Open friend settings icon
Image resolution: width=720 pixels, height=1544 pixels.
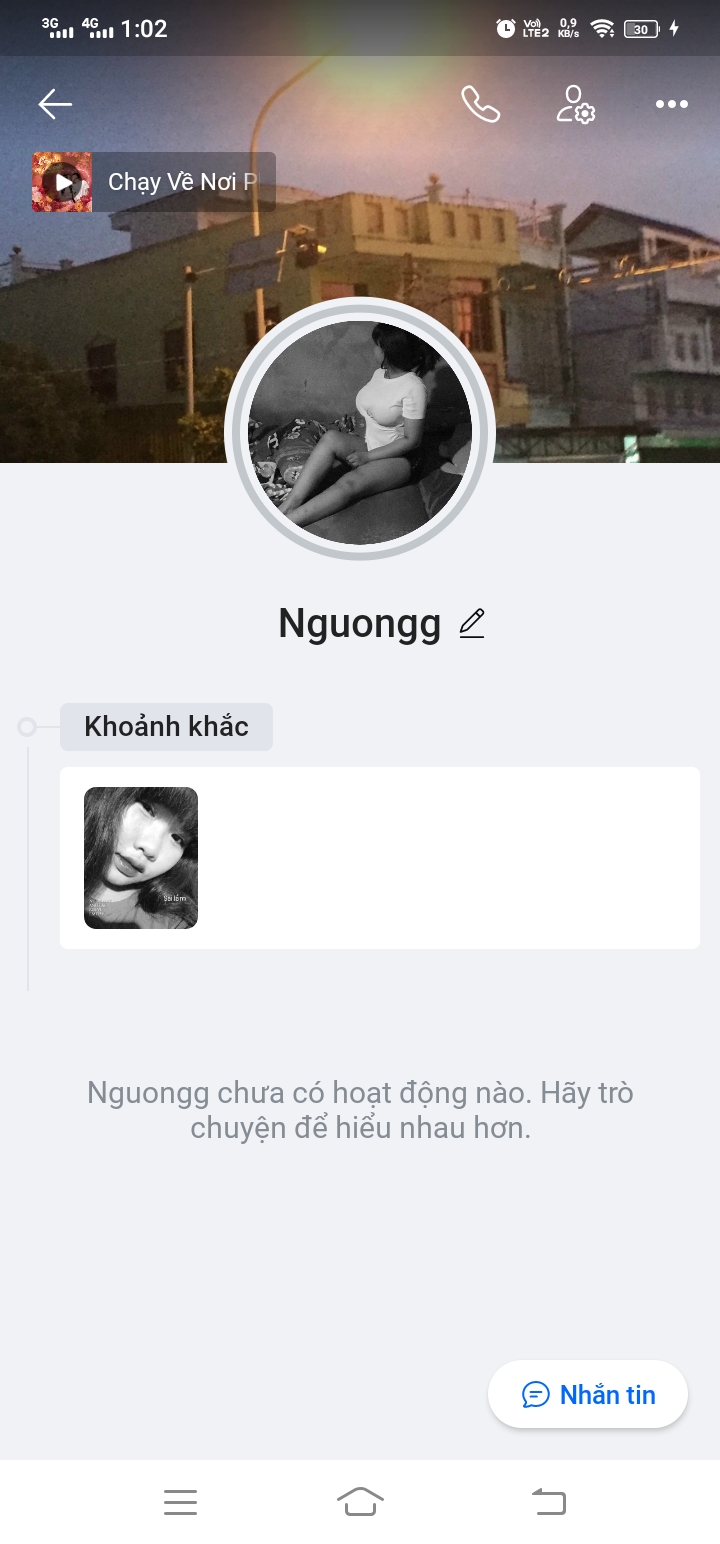(x=575, y=104)
